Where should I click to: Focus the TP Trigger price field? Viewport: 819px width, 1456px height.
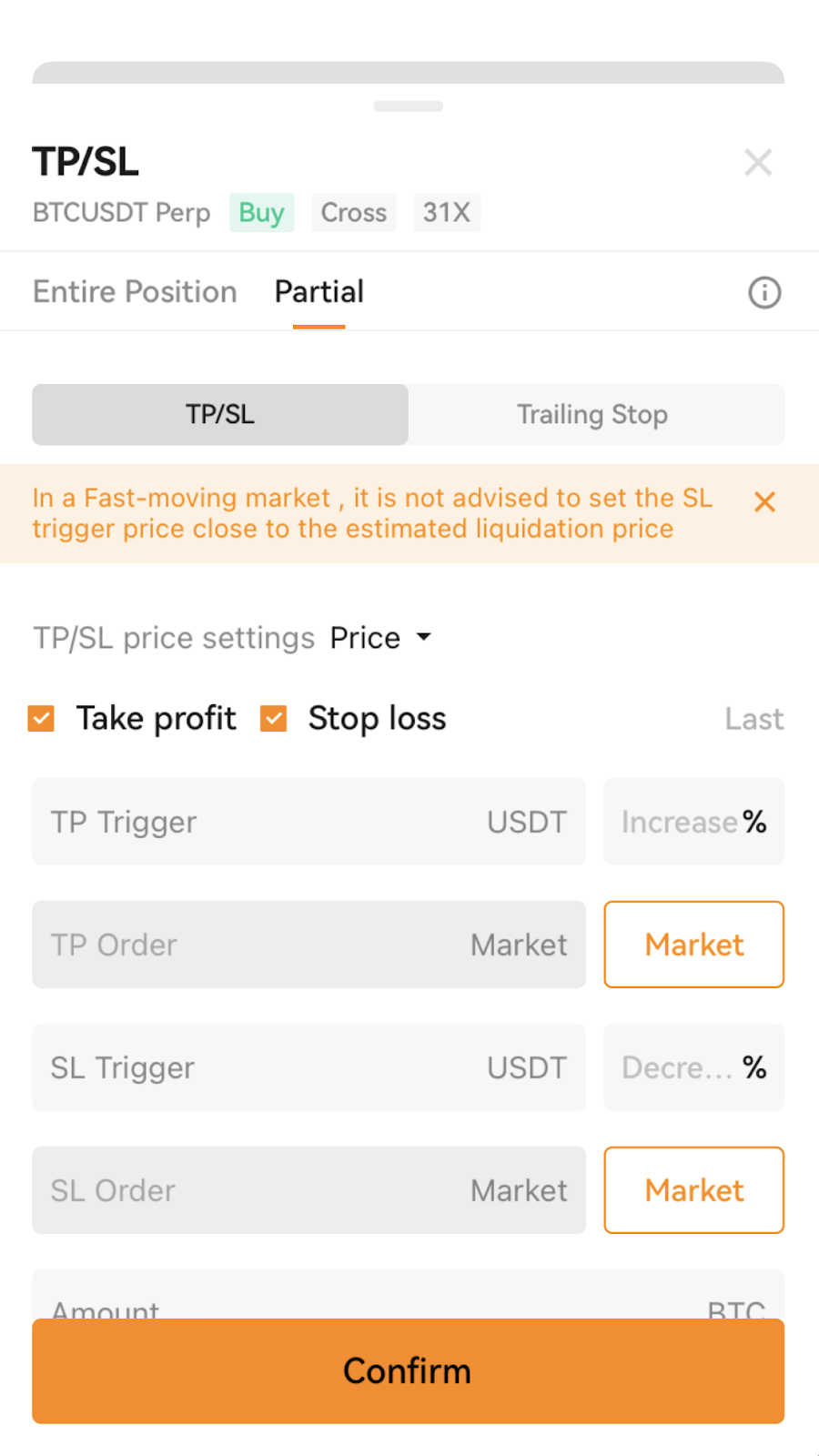[x=309, y=822]
